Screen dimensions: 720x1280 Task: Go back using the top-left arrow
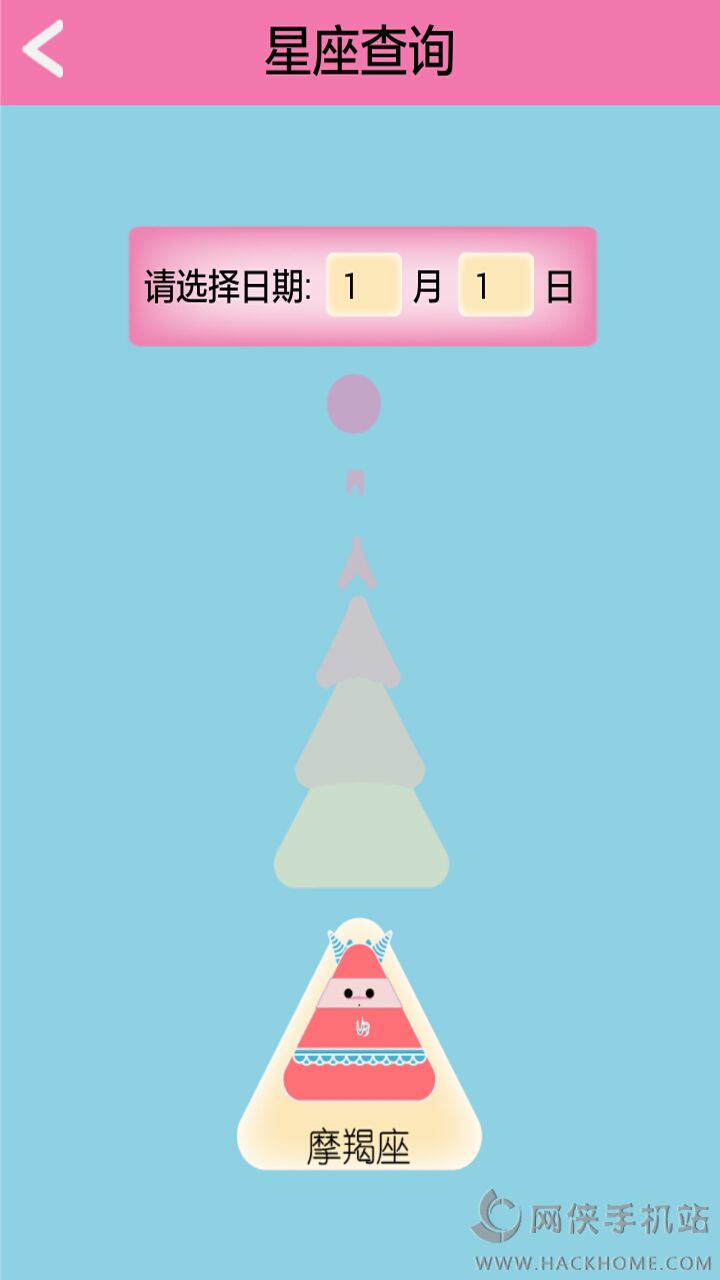43,49
